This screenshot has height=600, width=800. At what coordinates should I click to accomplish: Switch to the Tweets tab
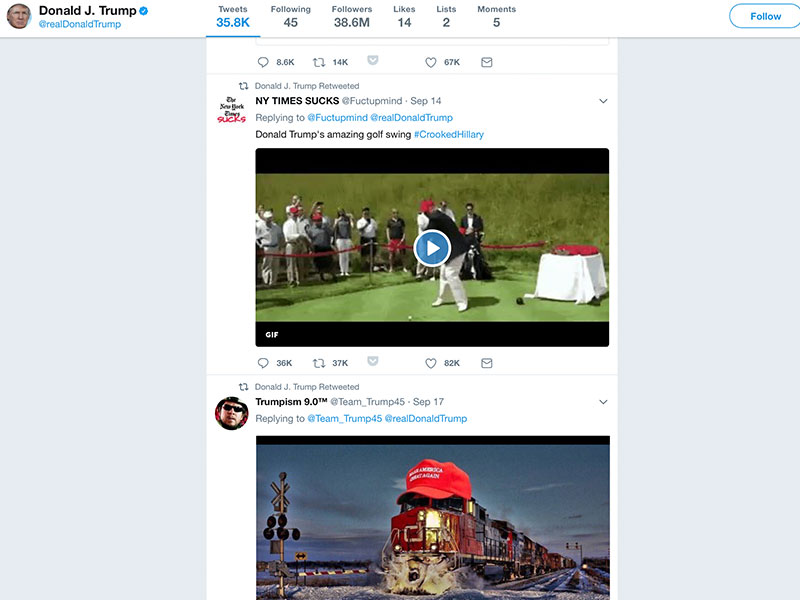pyautogui.click(x=233, y=16)
